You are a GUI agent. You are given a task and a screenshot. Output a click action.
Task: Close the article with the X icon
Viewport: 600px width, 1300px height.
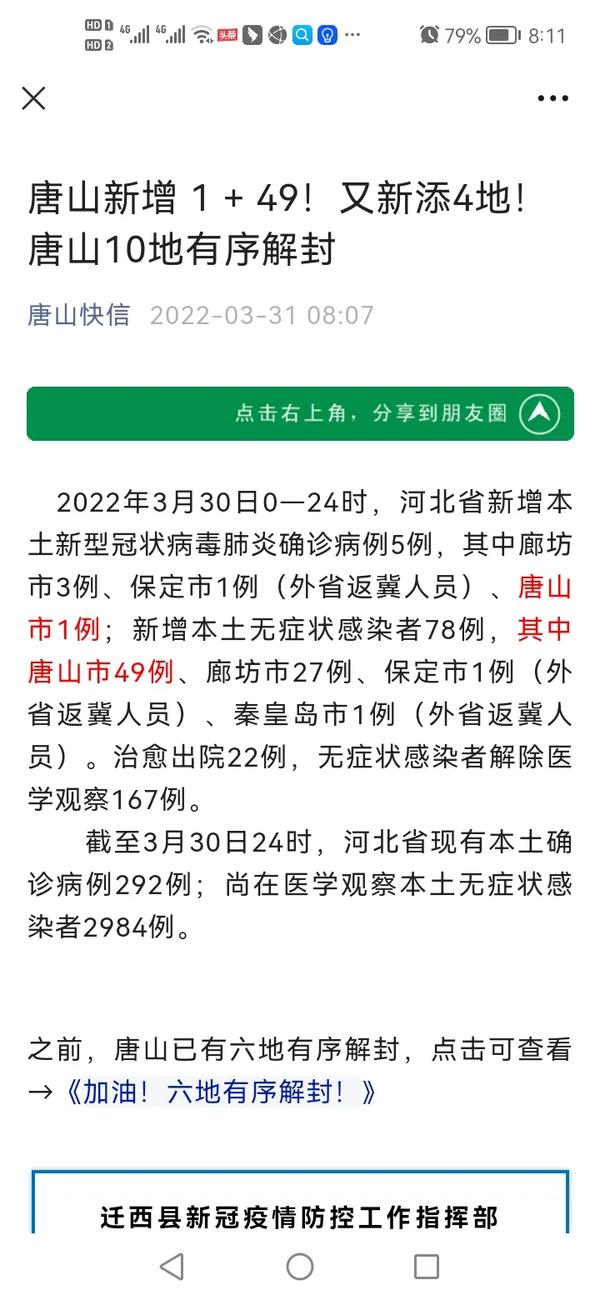click(34, 98)
